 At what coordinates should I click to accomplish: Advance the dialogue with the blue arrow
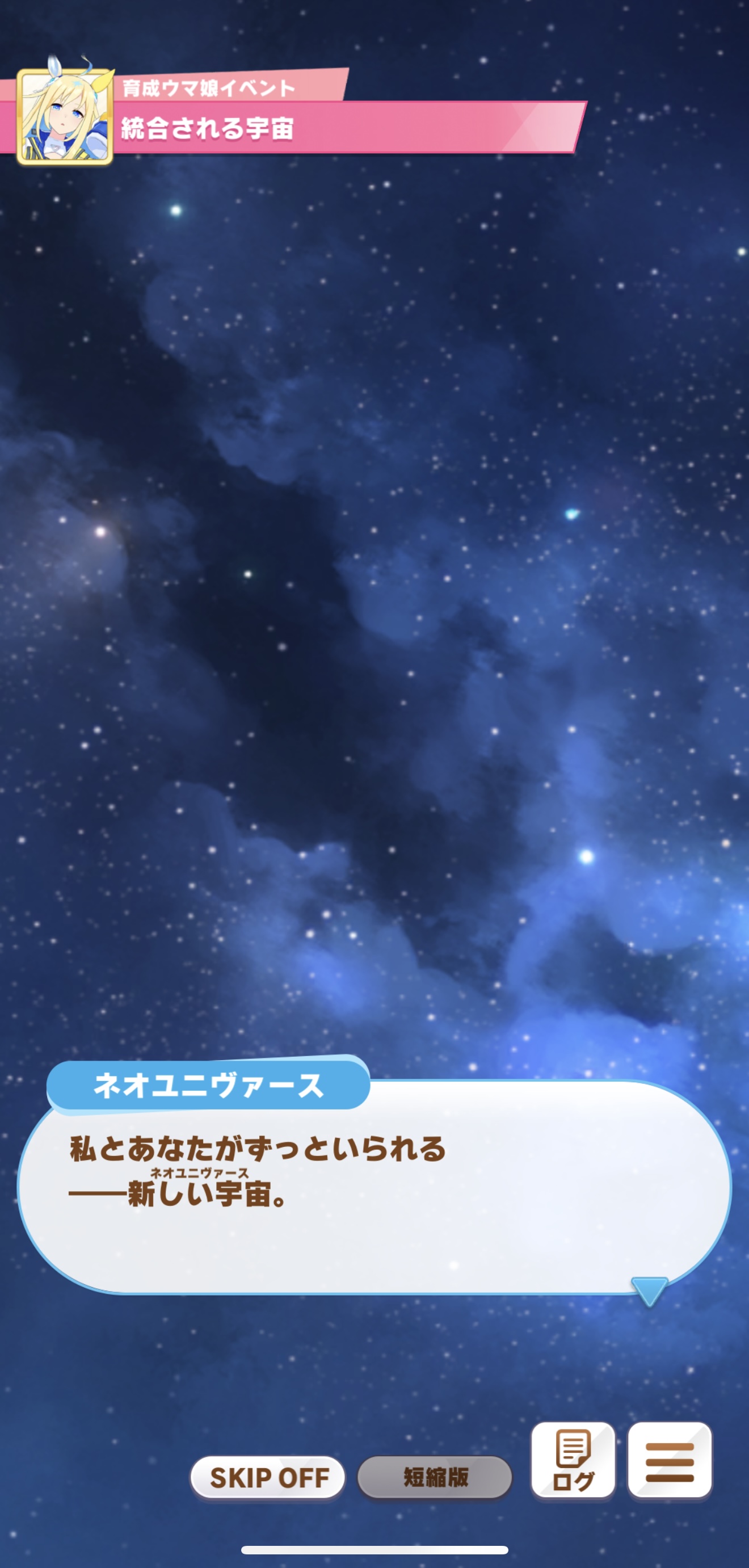tap(649, 1290)
